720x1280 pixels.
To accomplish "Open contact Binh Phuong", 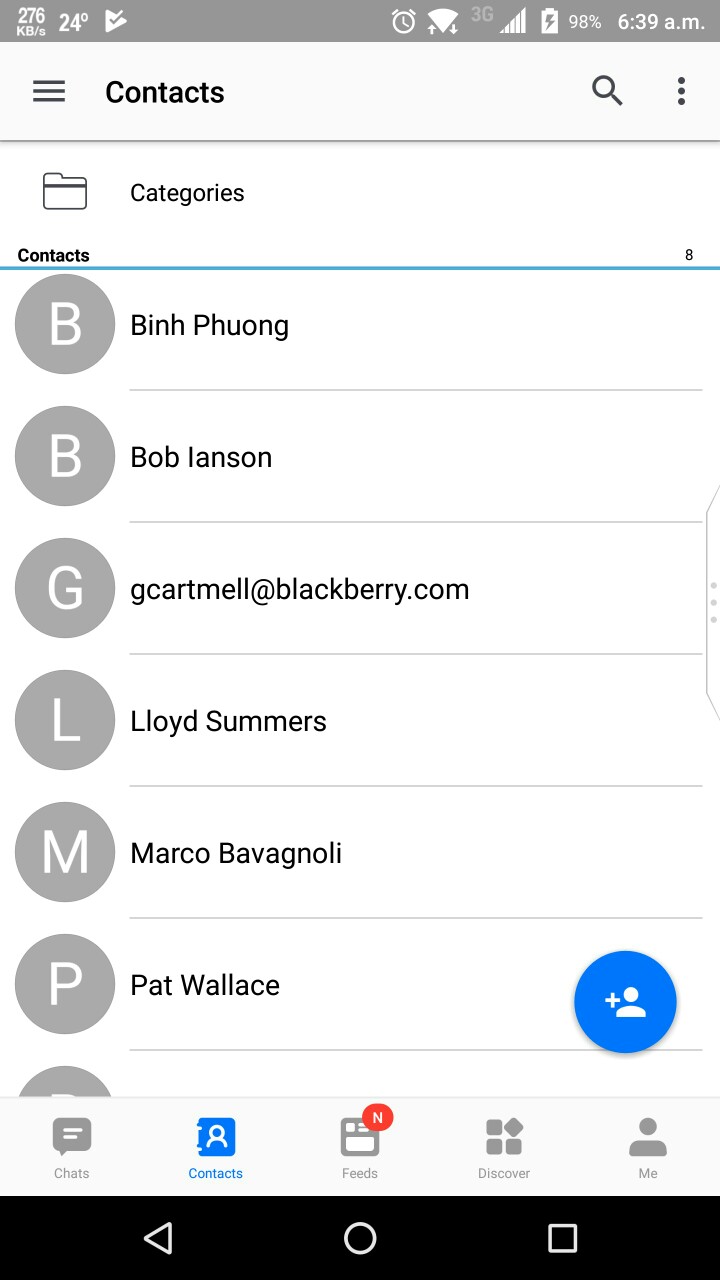I will coord(210,325).
